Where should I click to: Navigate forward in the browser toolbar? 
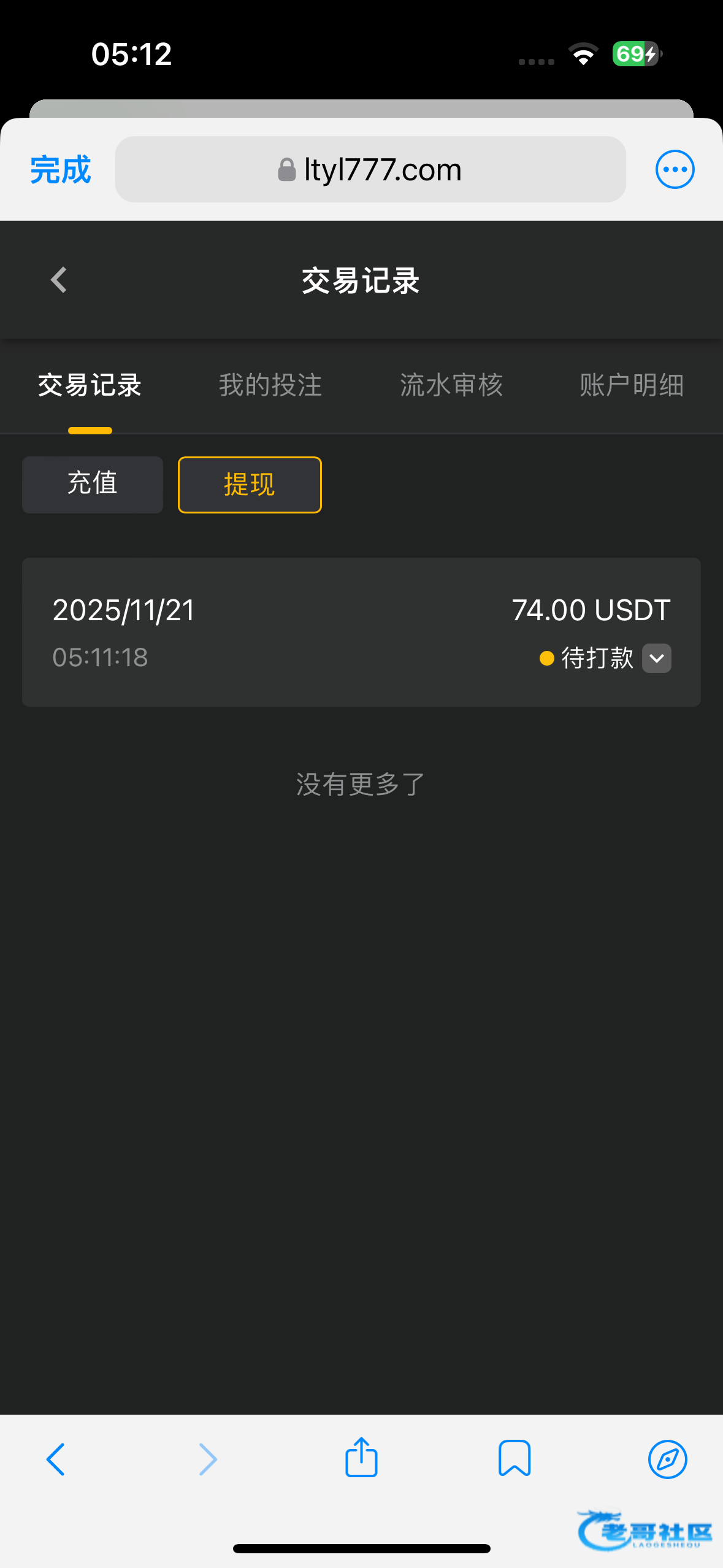[x=208, y=1459]
